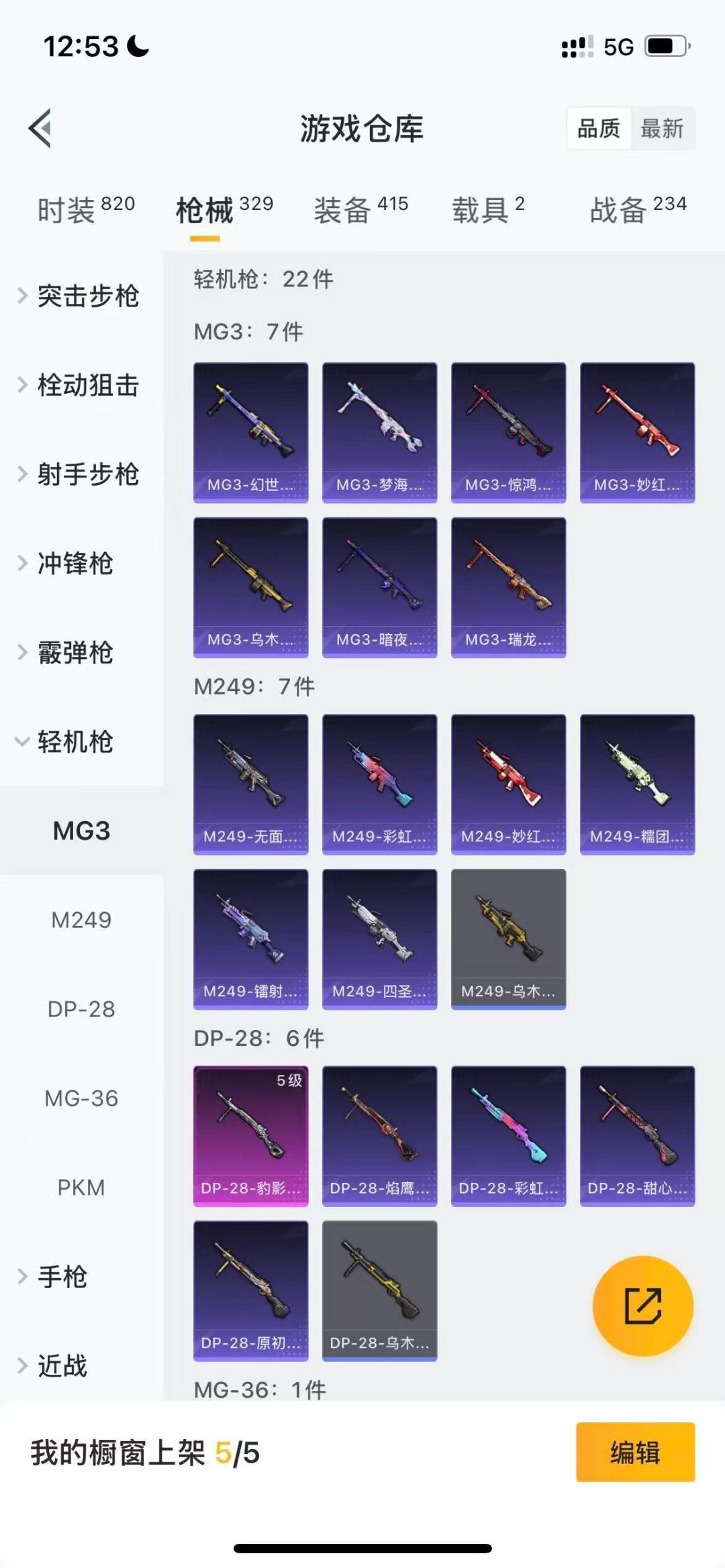
Task: Select the M249 subcategory in the sidebar
Action: pos(81,921)
